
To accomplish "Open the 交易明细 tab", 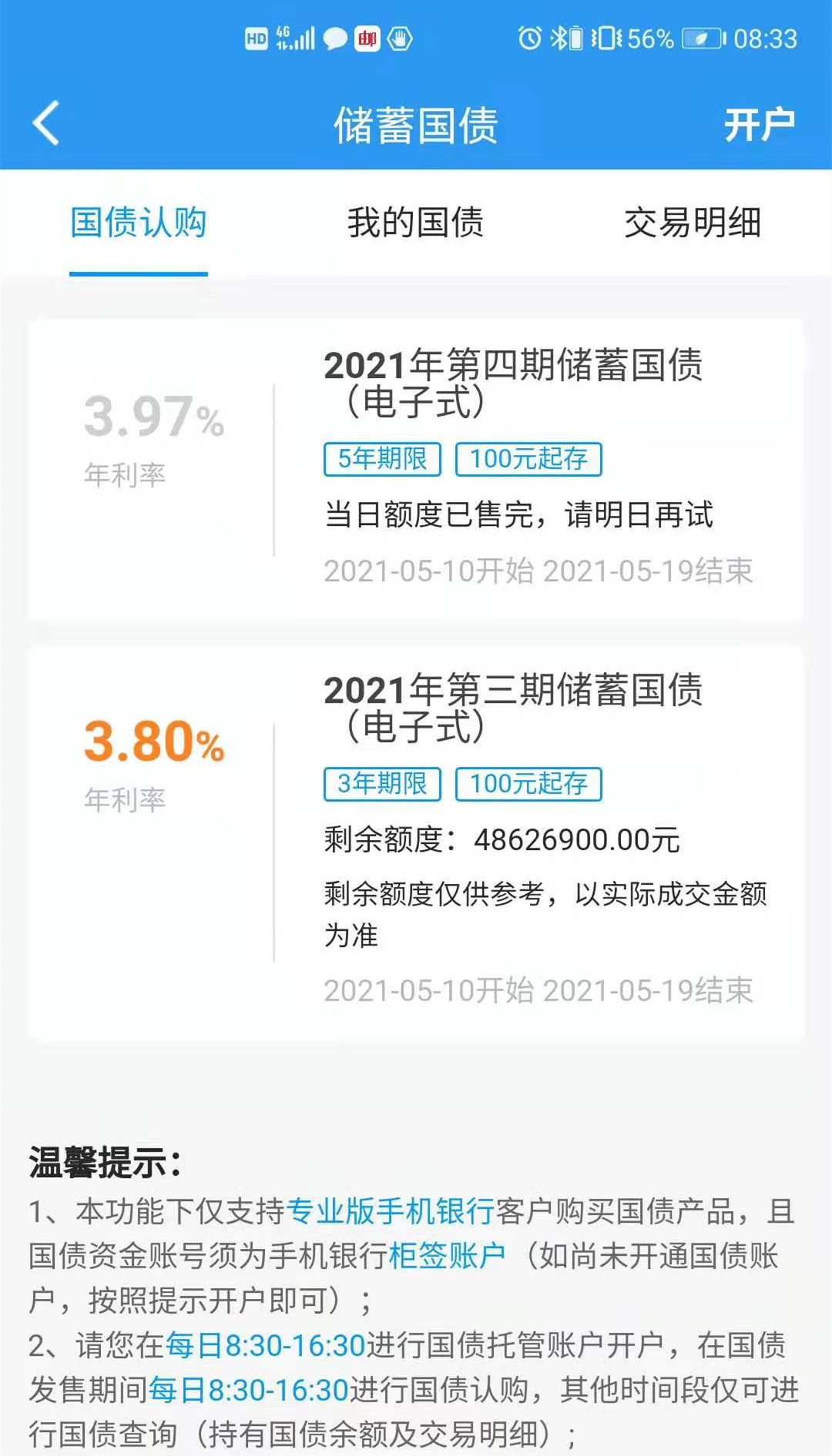I will pyautogui.click(x=692, y=223).
